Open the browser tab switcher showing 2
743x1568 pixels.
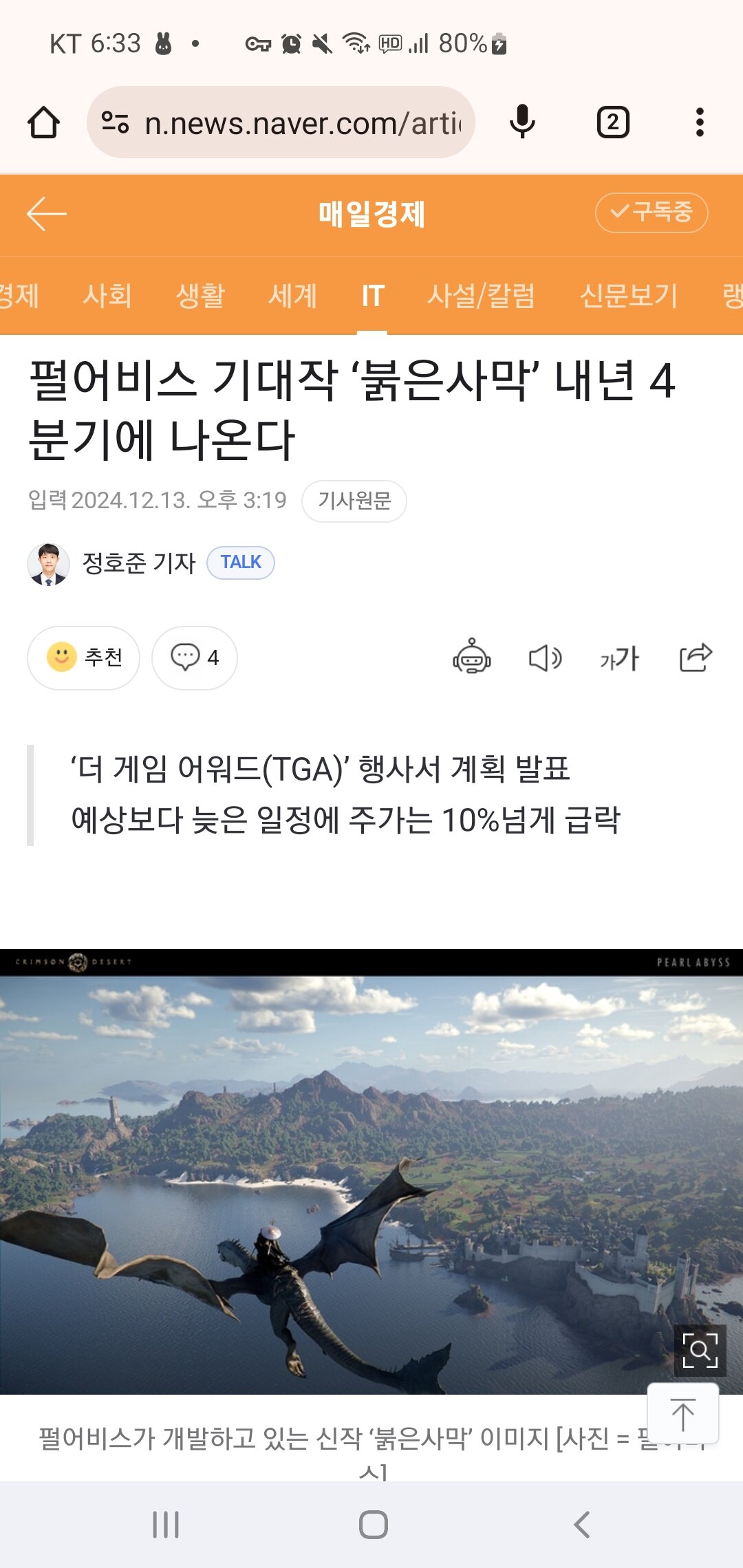612,123
